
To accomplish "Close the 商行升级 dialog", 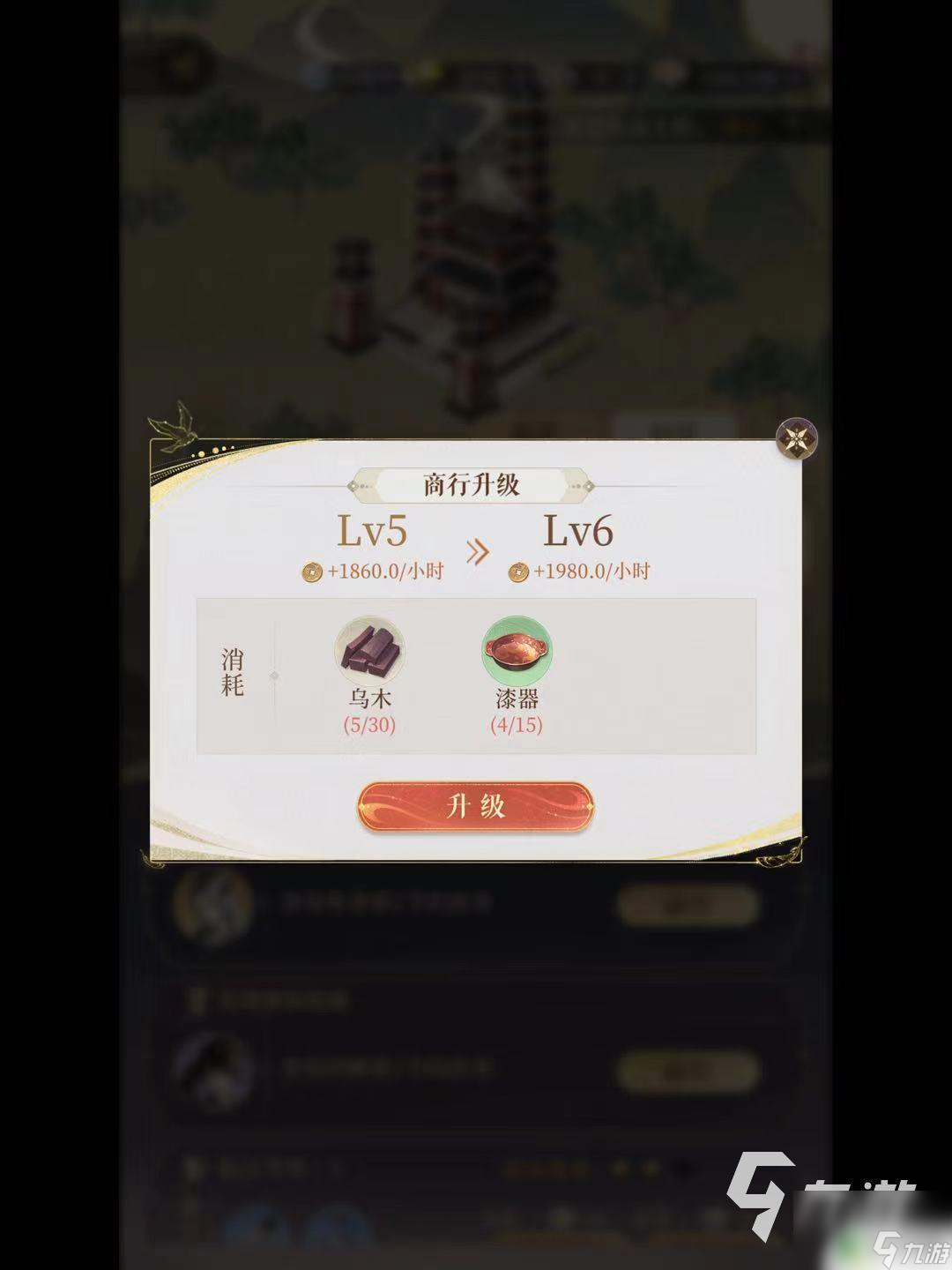I will tap(796, 438).
